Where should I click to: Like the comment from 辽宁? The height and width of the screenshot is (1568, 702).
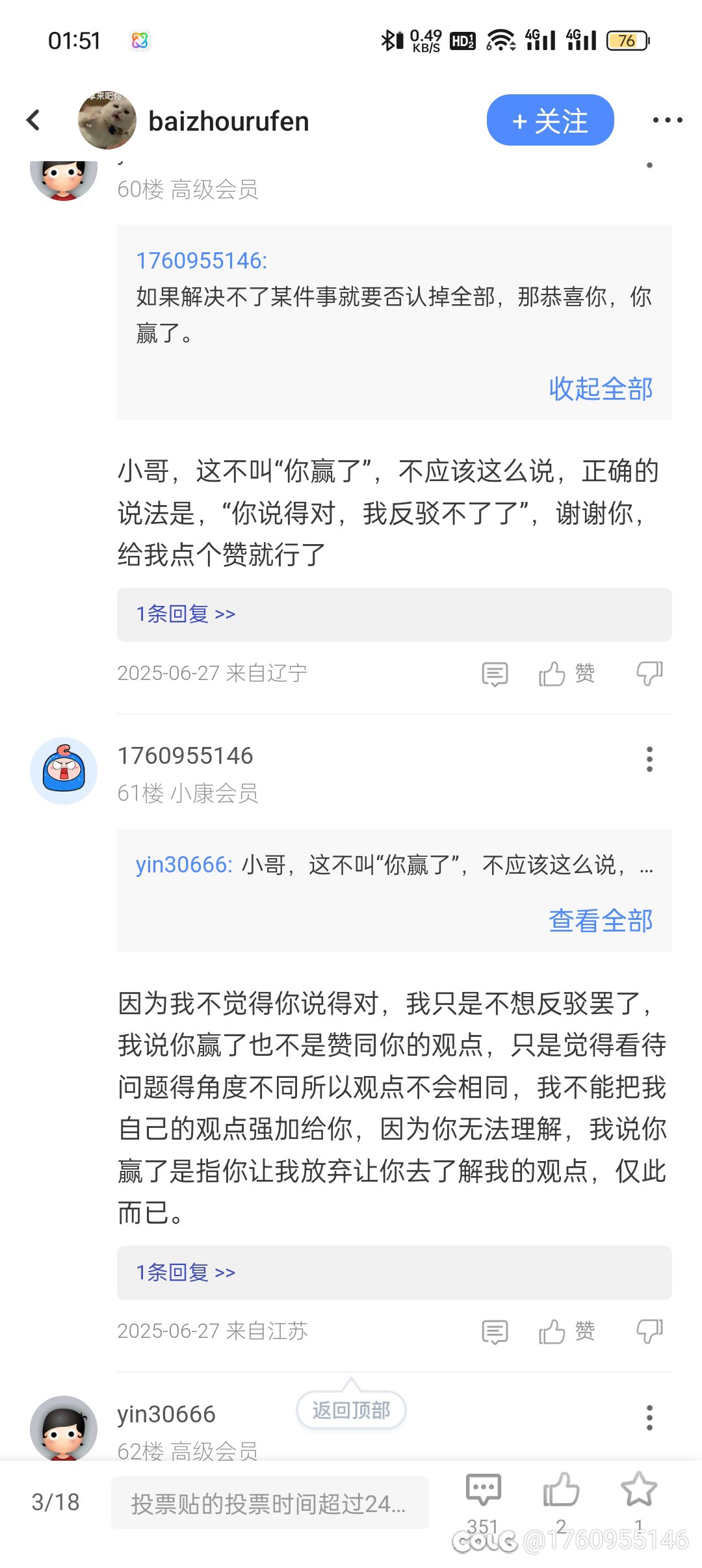[x=567, y=673]
